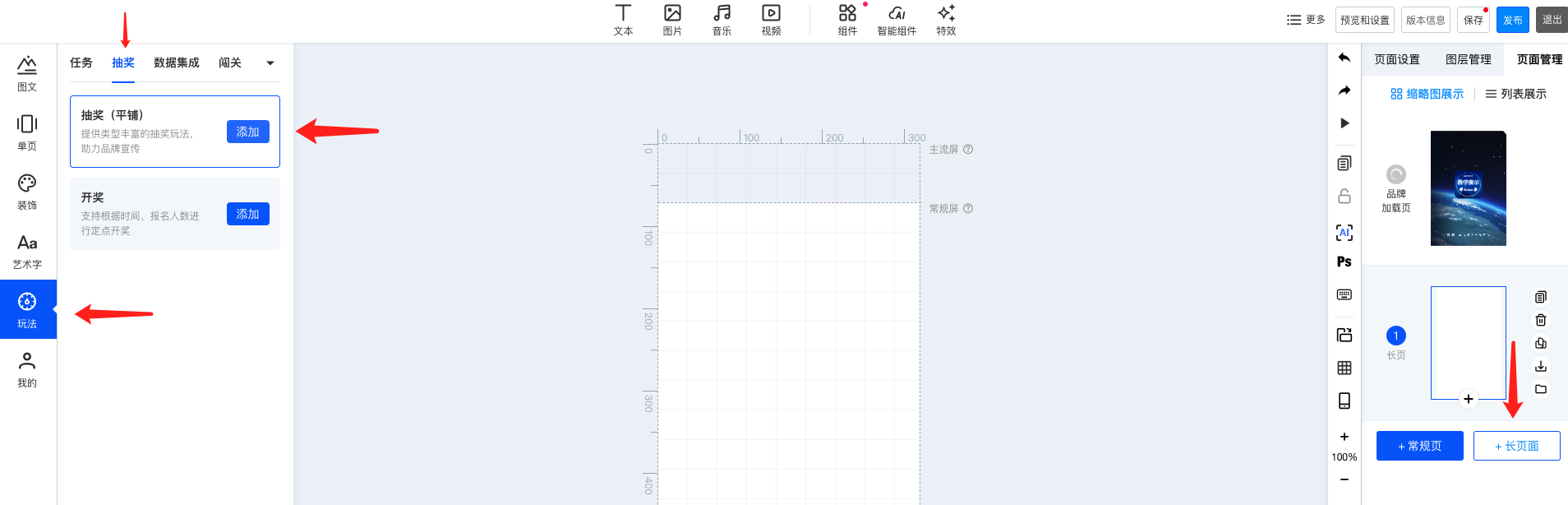Undo the last action

coord(1344,58)
